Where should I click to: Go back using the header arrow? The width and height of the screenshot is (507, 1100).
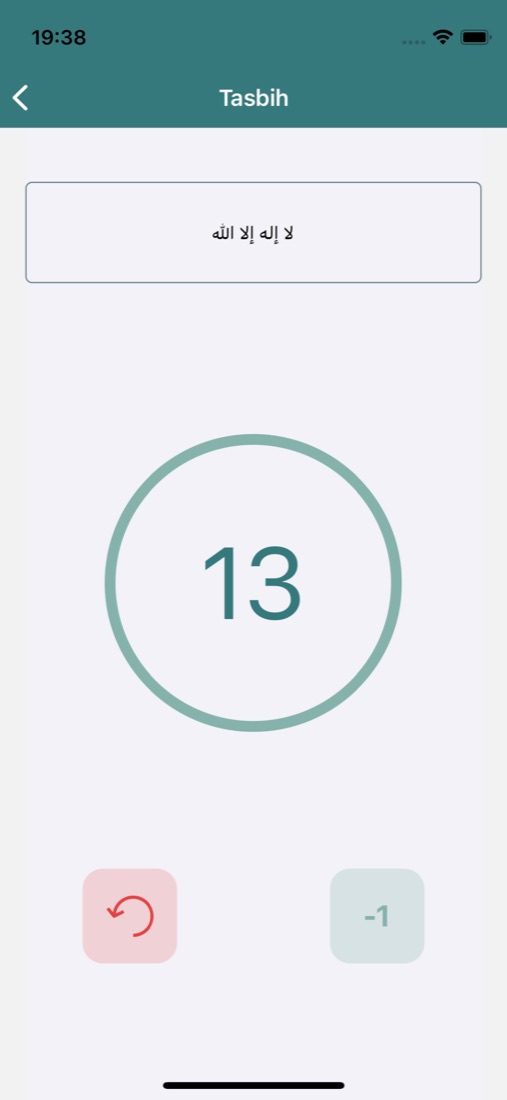pyautogui.click(x=21, y=98)
